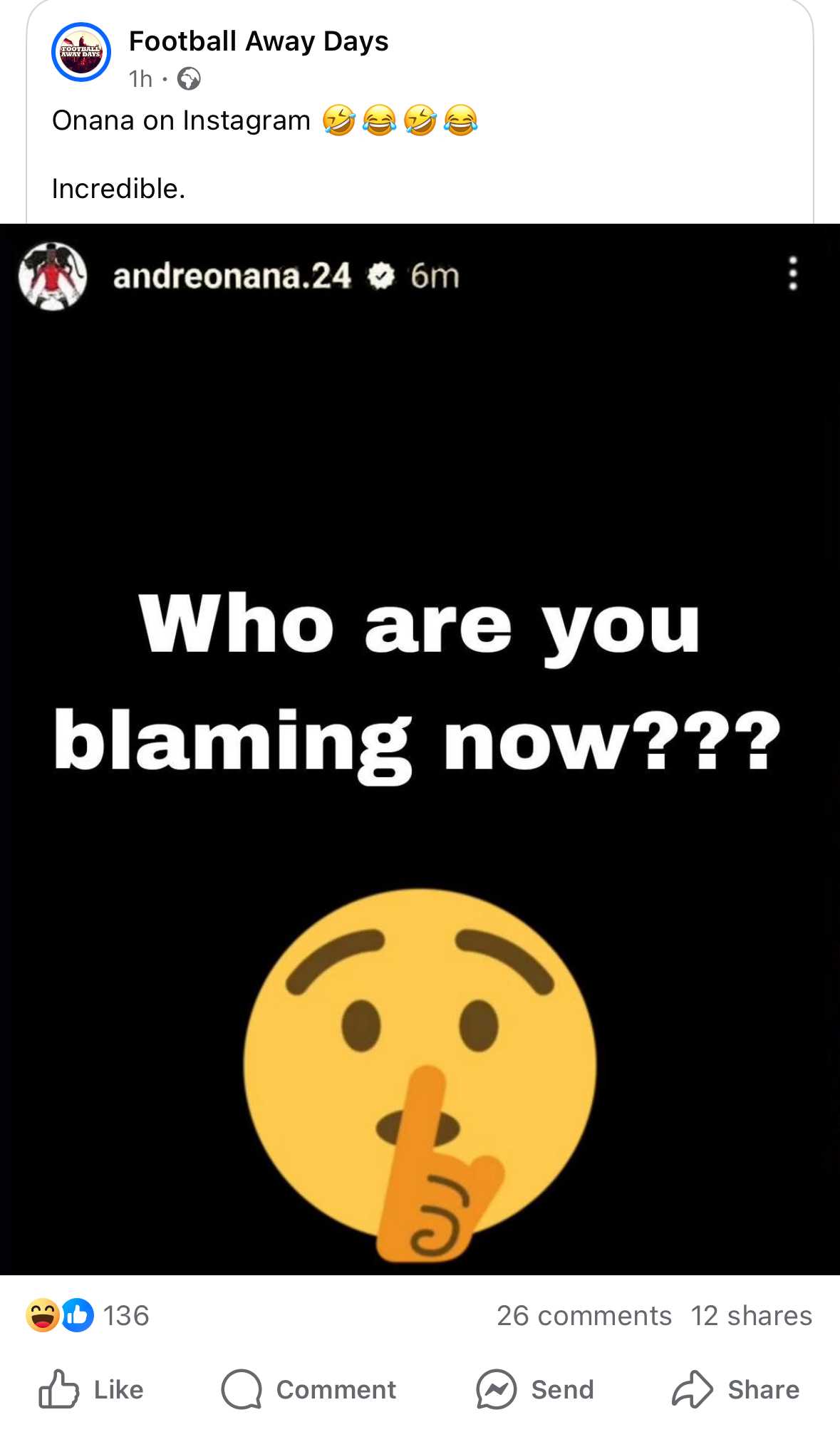Image resolution: width=840 pixels, height=1432 pixels.
Task: Open the Football Away Days page name
Action: (x=259, y=41)
